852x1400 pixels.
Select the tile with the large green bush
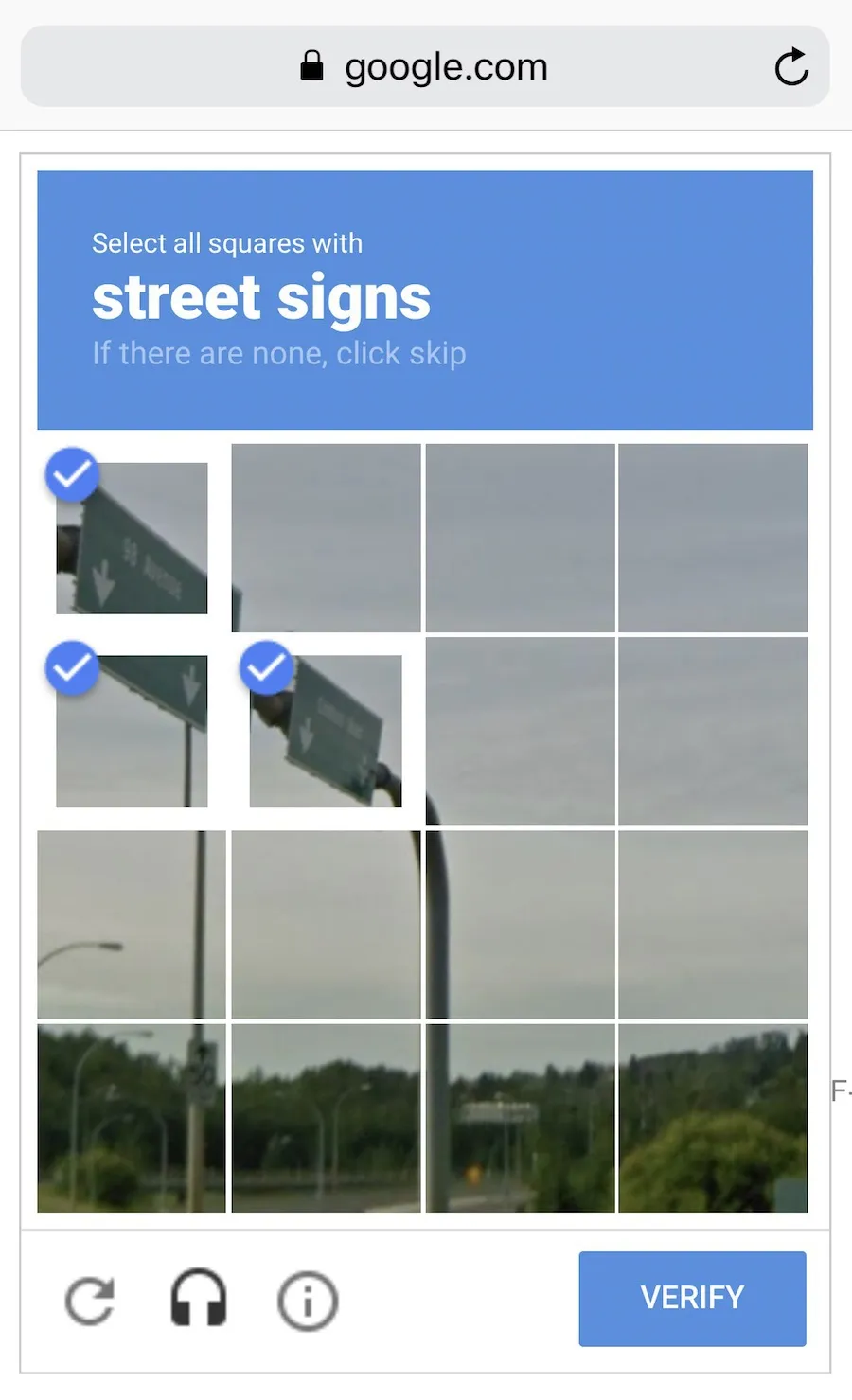pyautogui.click(x=713, y=1118)
